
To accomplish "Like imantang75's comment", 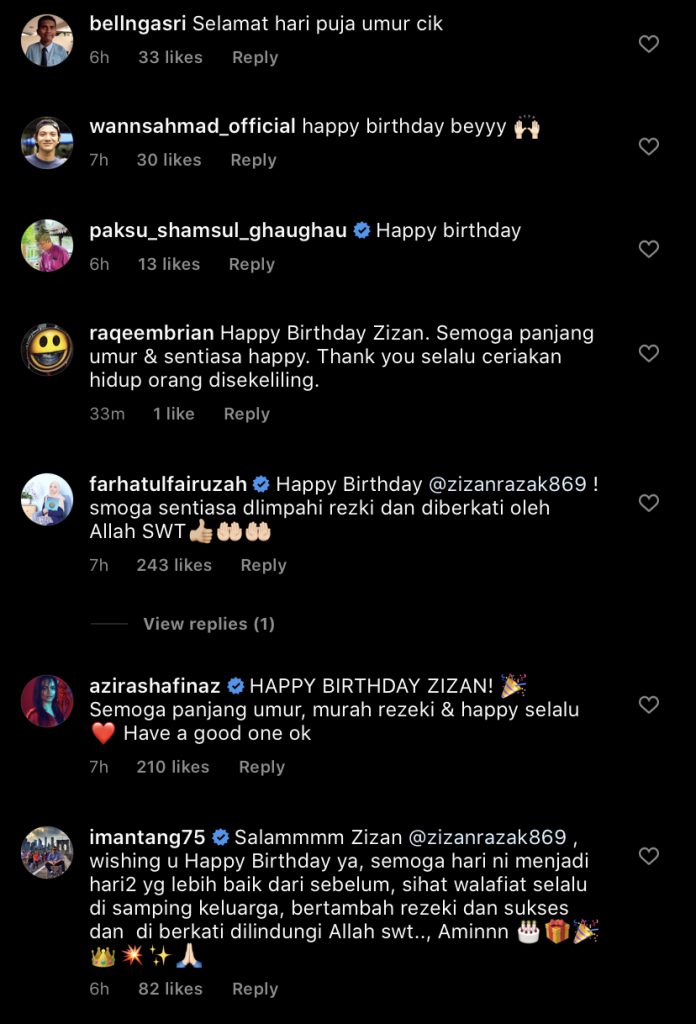I will (x=649, y=856).
